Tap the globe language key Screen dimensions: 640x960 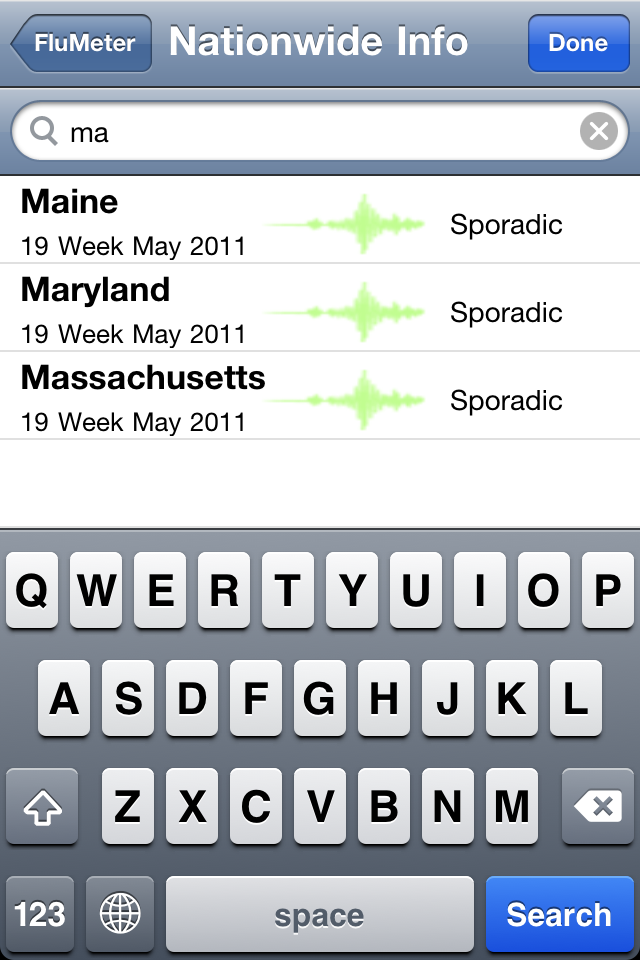click(120, 914)
